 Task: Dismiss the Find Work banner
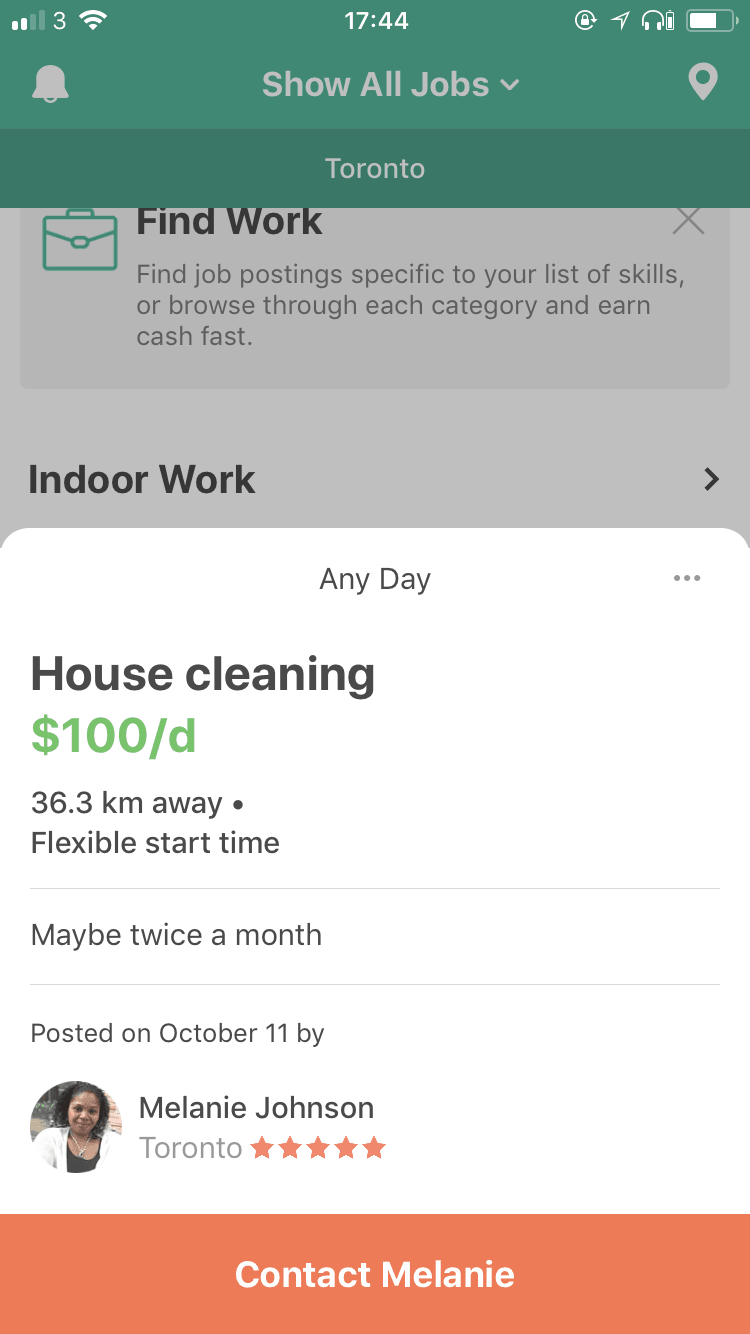click(688, 220)
